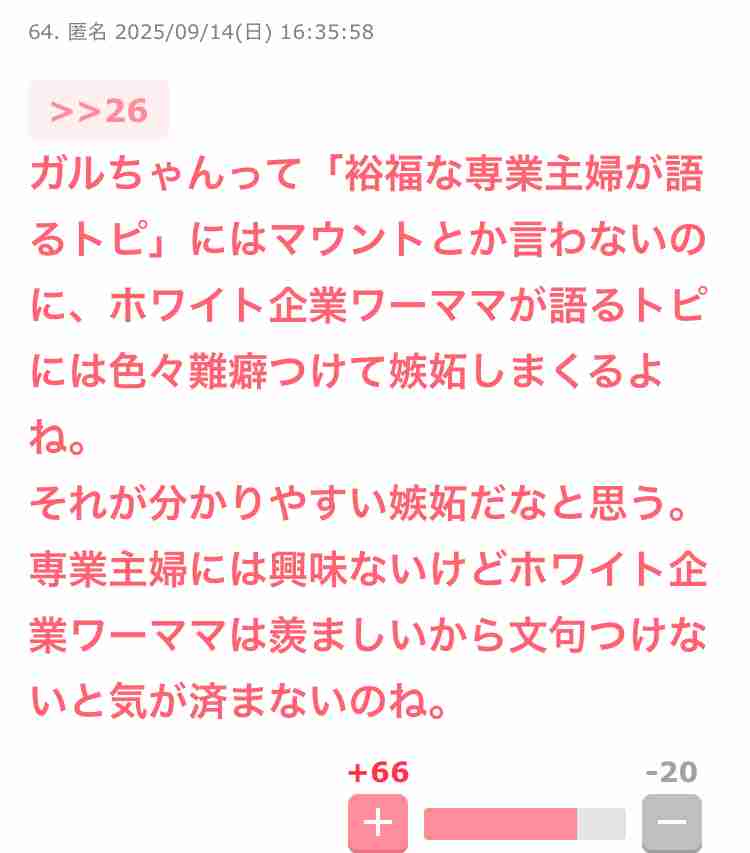Upvote comment 64 with the plus button
This screenshot has width=750, height=853.
click(x=377, y=823)
